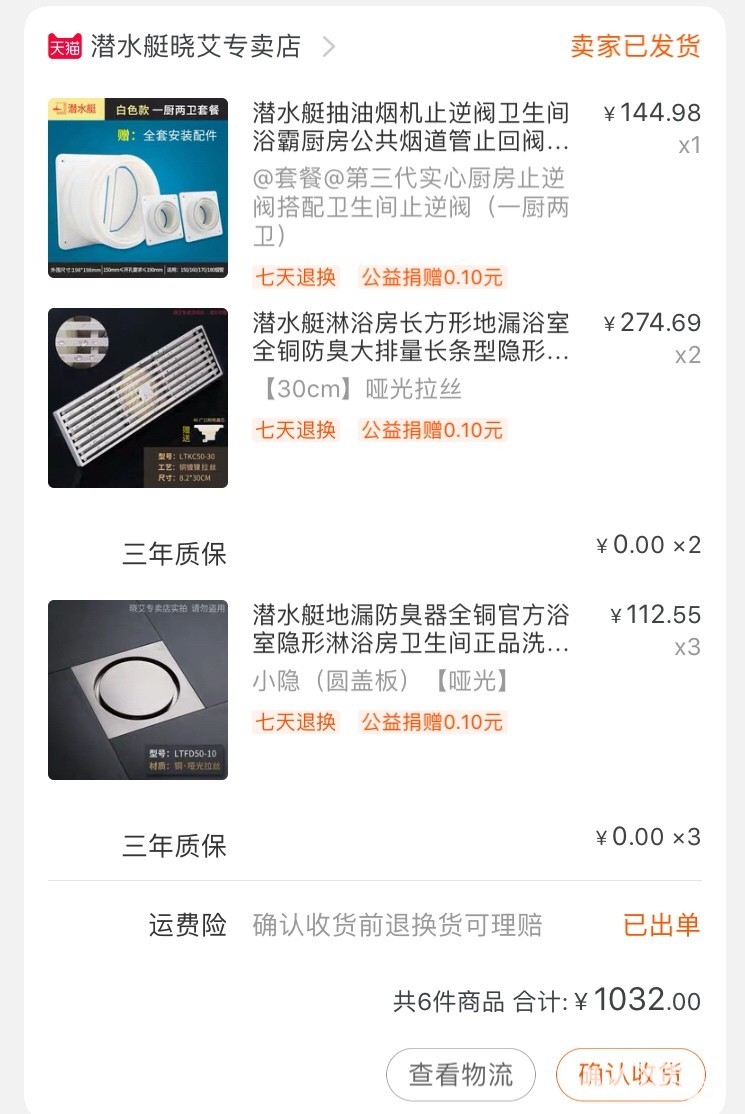Confirm receipt with 确认收货 button
The image size is (745, 1114).
click(x=630, y=1075)
